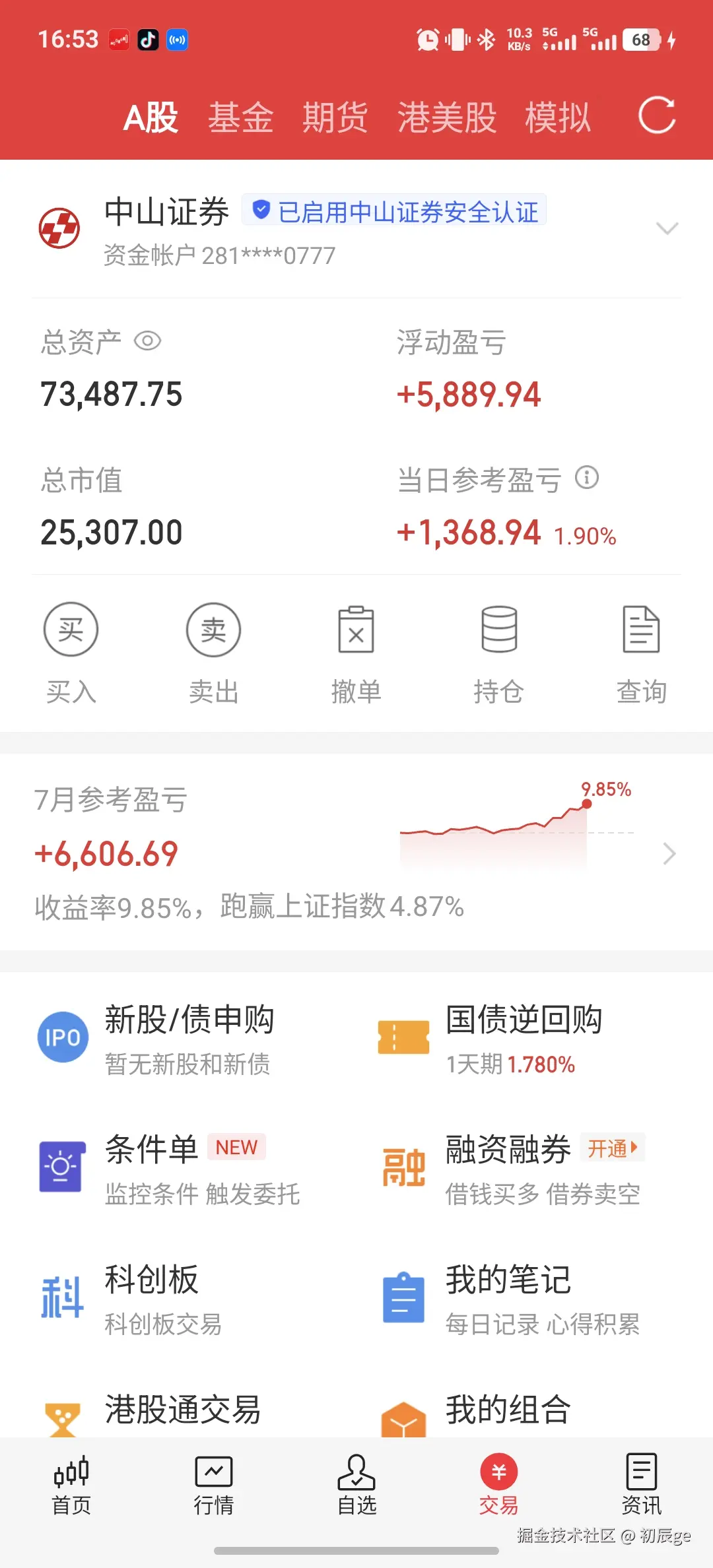Screen dimensions: 713x1568
Task: Expand the account details chevron
Action: pos(668,228)
